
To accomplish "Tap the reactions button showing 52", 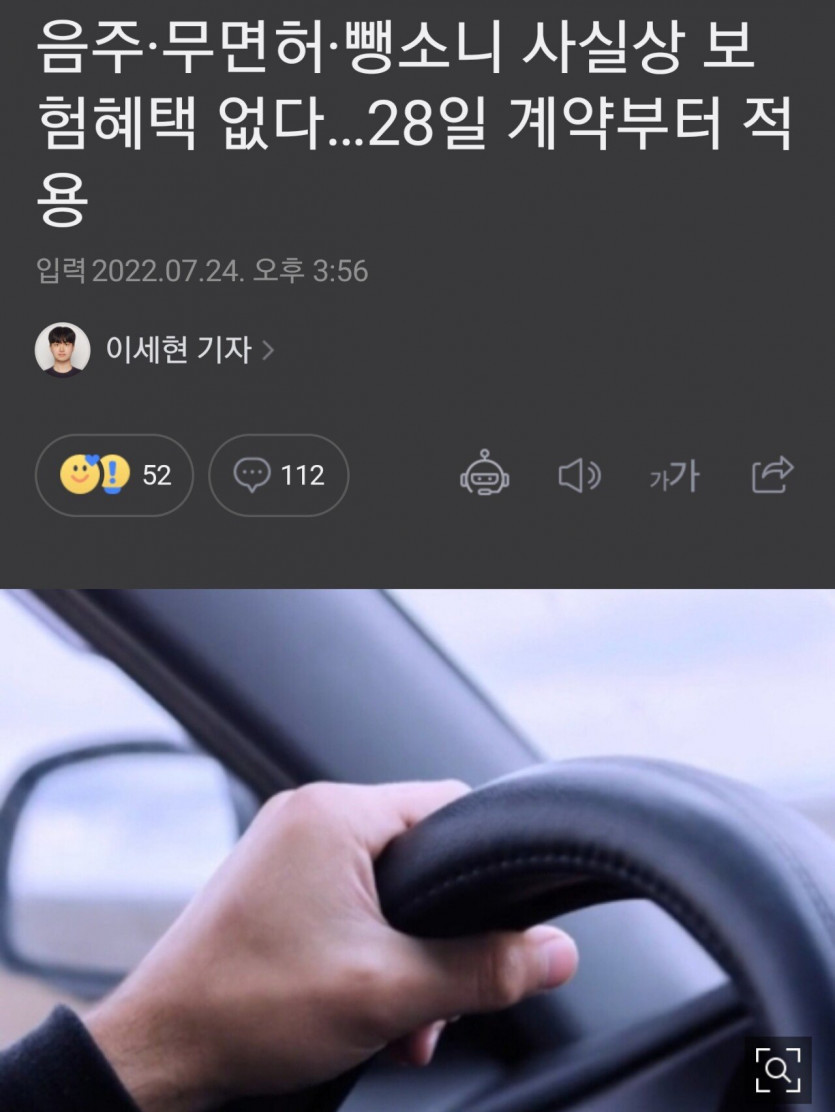I will [114, 475].
